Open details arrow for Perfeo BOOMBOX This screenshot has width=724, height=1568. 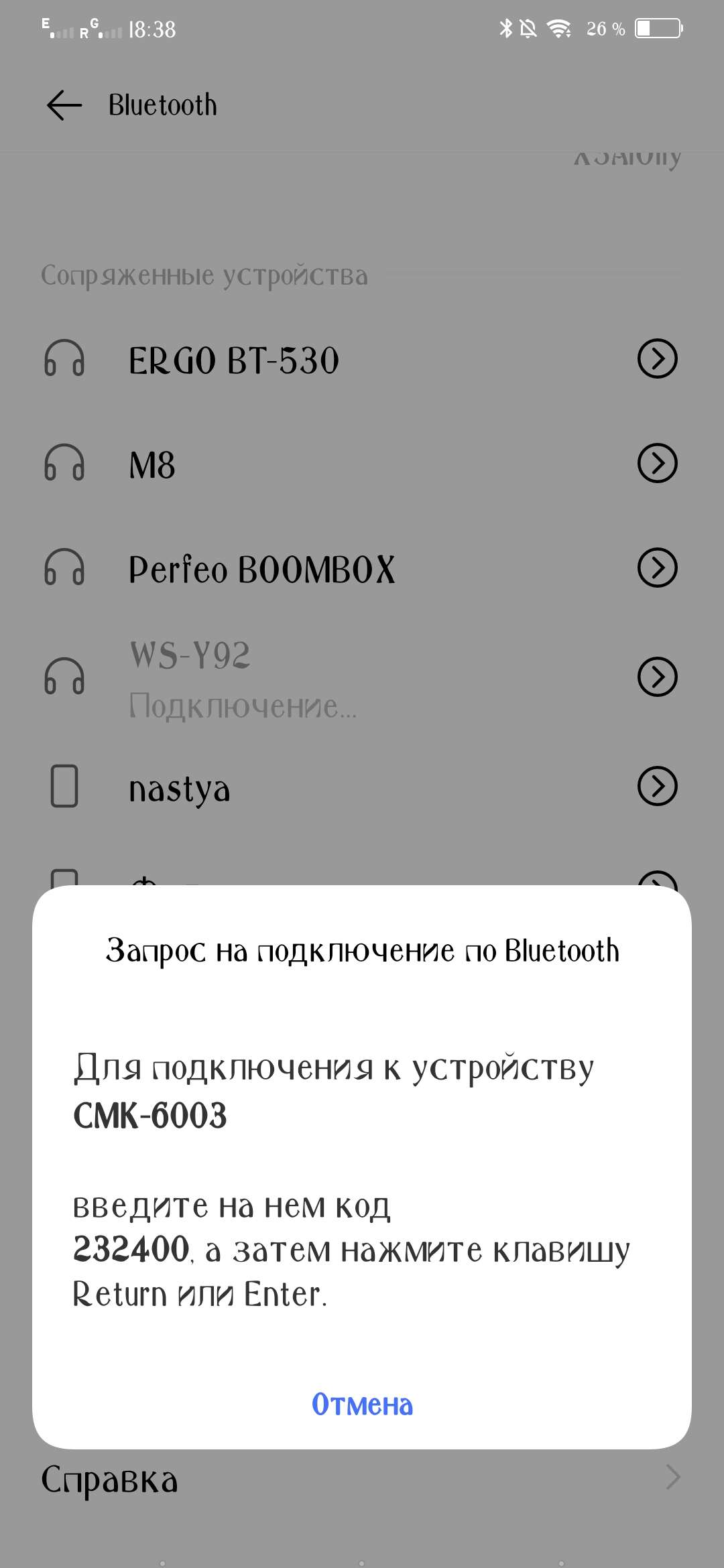tap(657, 568)
